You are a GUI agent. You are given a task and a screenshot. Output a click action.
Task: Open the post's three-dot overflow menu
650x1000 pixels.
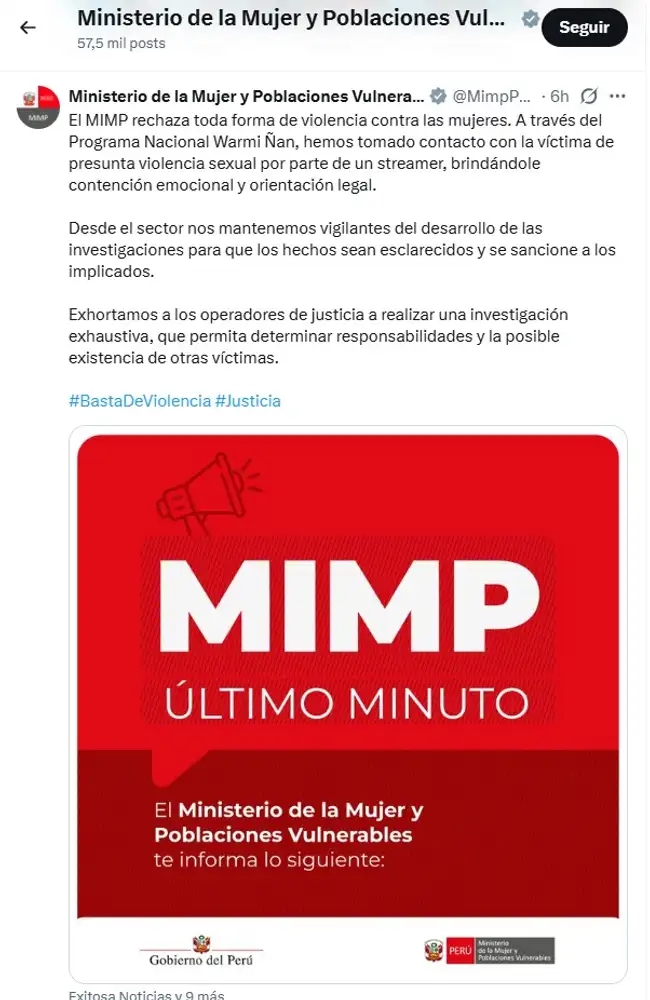pyautogui.click(x=617, y=96)
